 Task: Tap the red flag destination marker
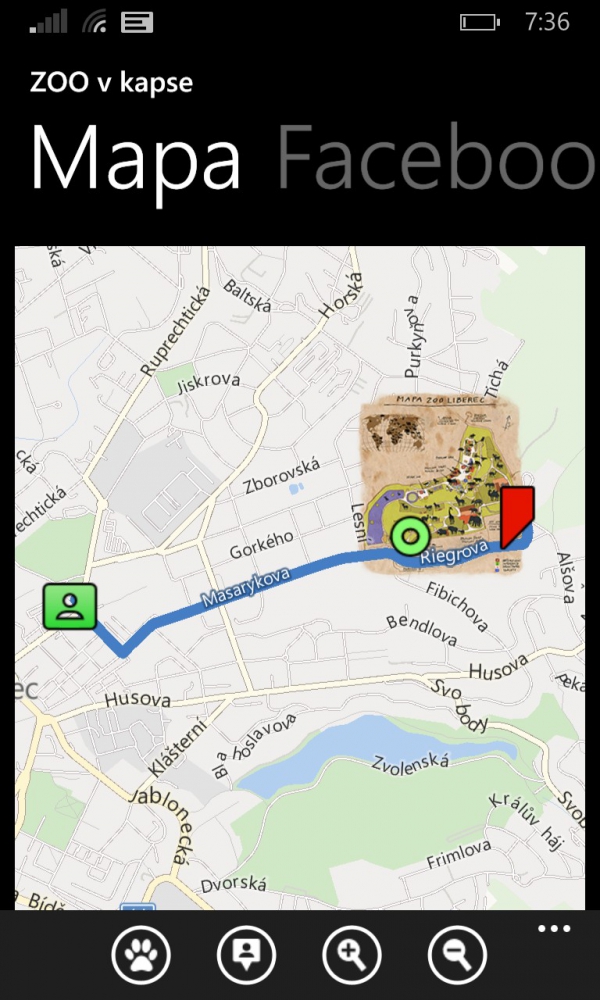coord(517,517)
